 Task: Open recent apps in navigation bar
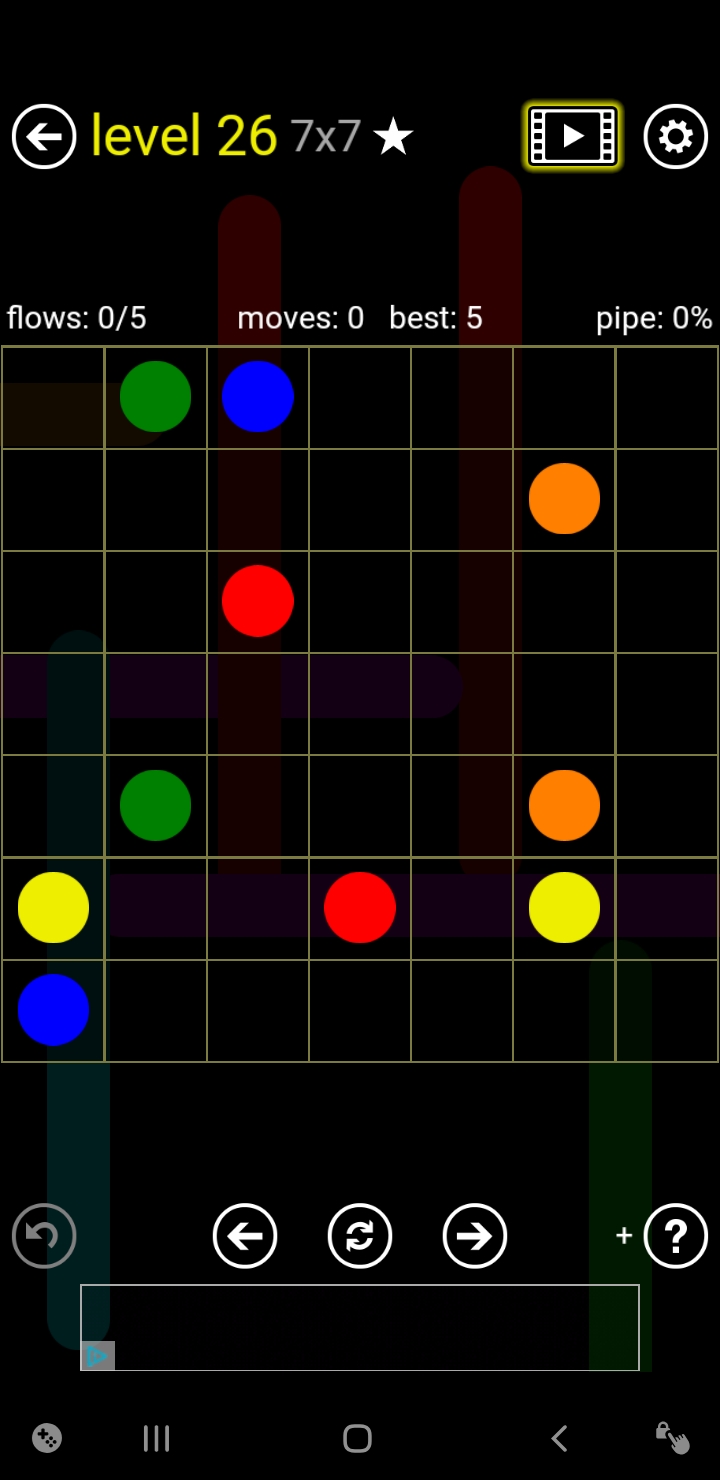click(156, 1439)
